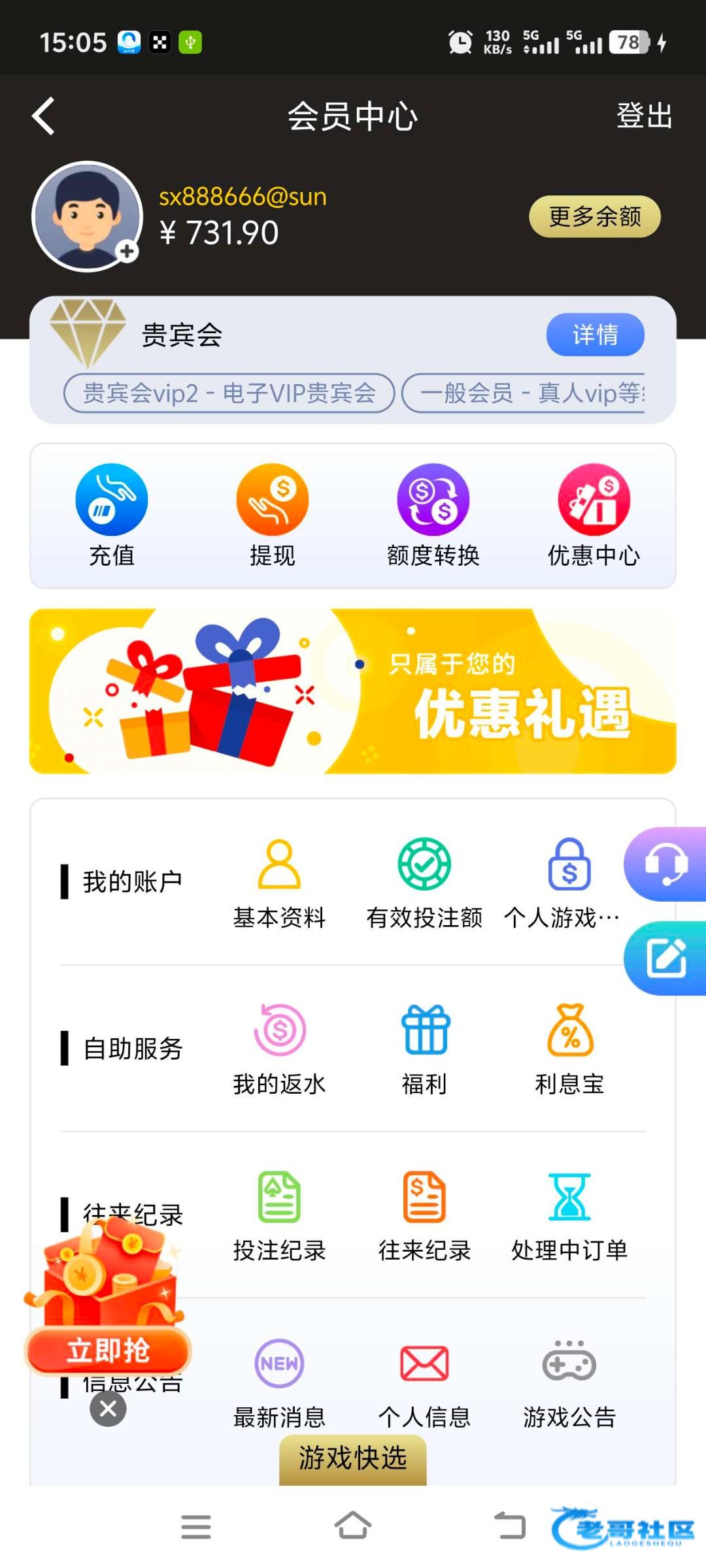View 有效投注额 valid bet amount
Viewport: 706px width, 1568px height.
coord(424,883)
